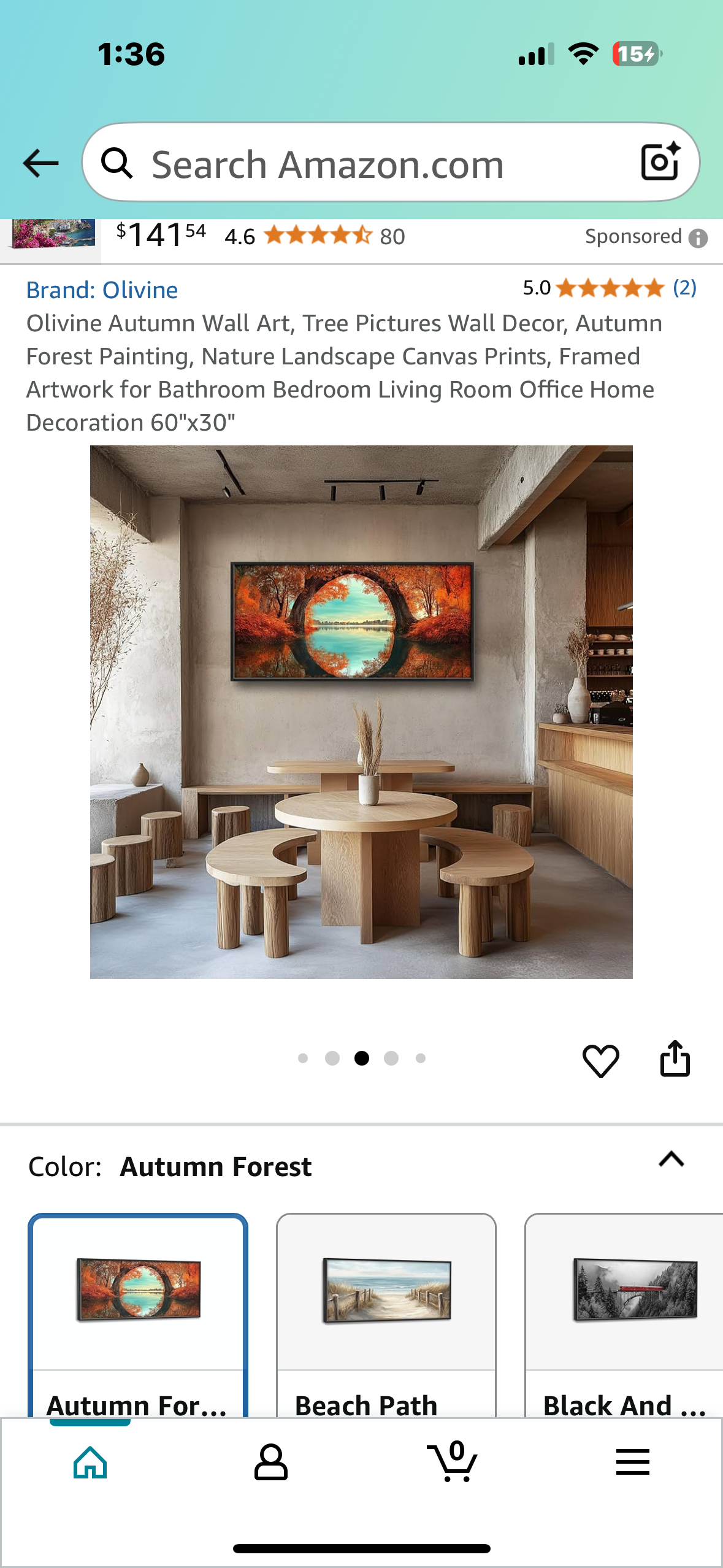Show info about the Sponsored label
The width and height of the screenshot is (723, 1568).
(x=698, y=238)
